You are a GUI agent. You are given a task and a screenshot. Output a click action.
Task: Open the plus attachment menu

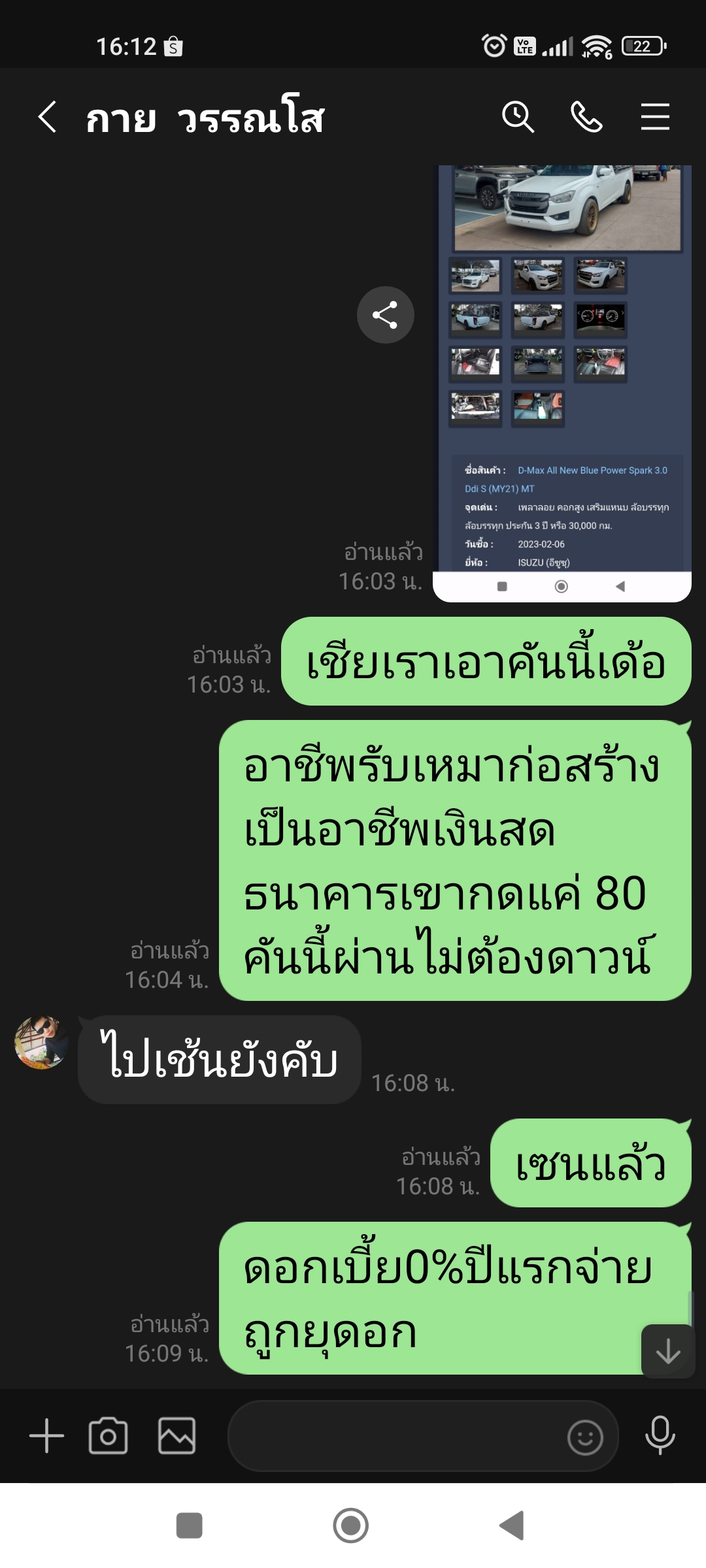(x=47, y=1436)
